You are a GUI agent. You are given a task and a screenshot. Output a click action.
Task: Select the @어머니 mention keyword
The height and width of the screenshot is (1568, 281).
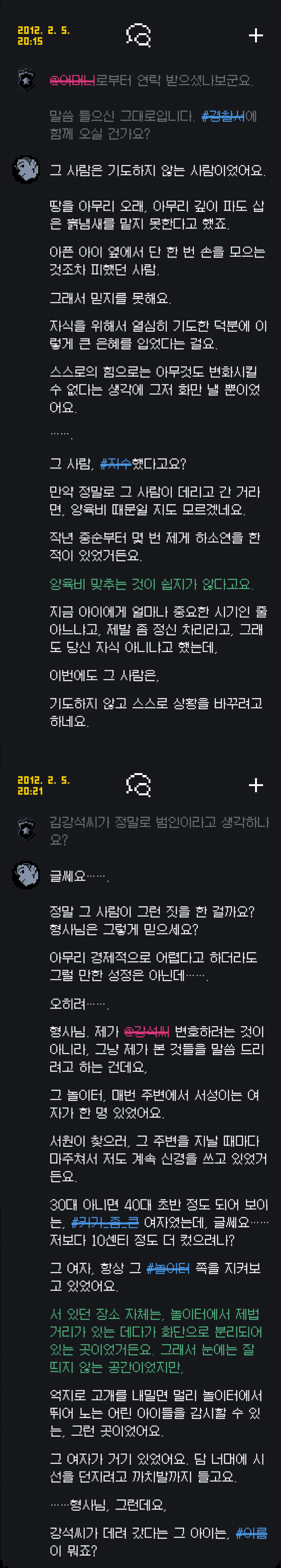[72, 80]
